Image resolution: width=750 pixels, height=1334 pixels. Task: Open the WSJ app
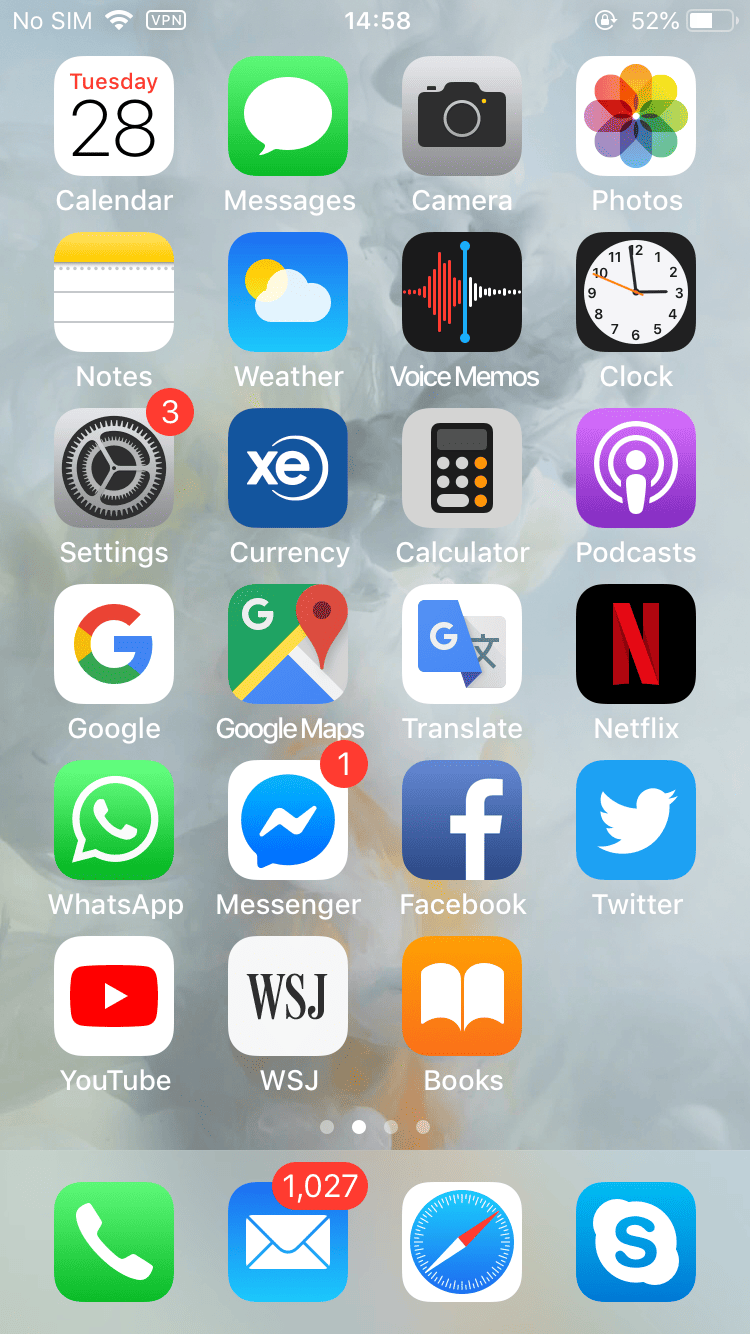(x=288, y=996)
